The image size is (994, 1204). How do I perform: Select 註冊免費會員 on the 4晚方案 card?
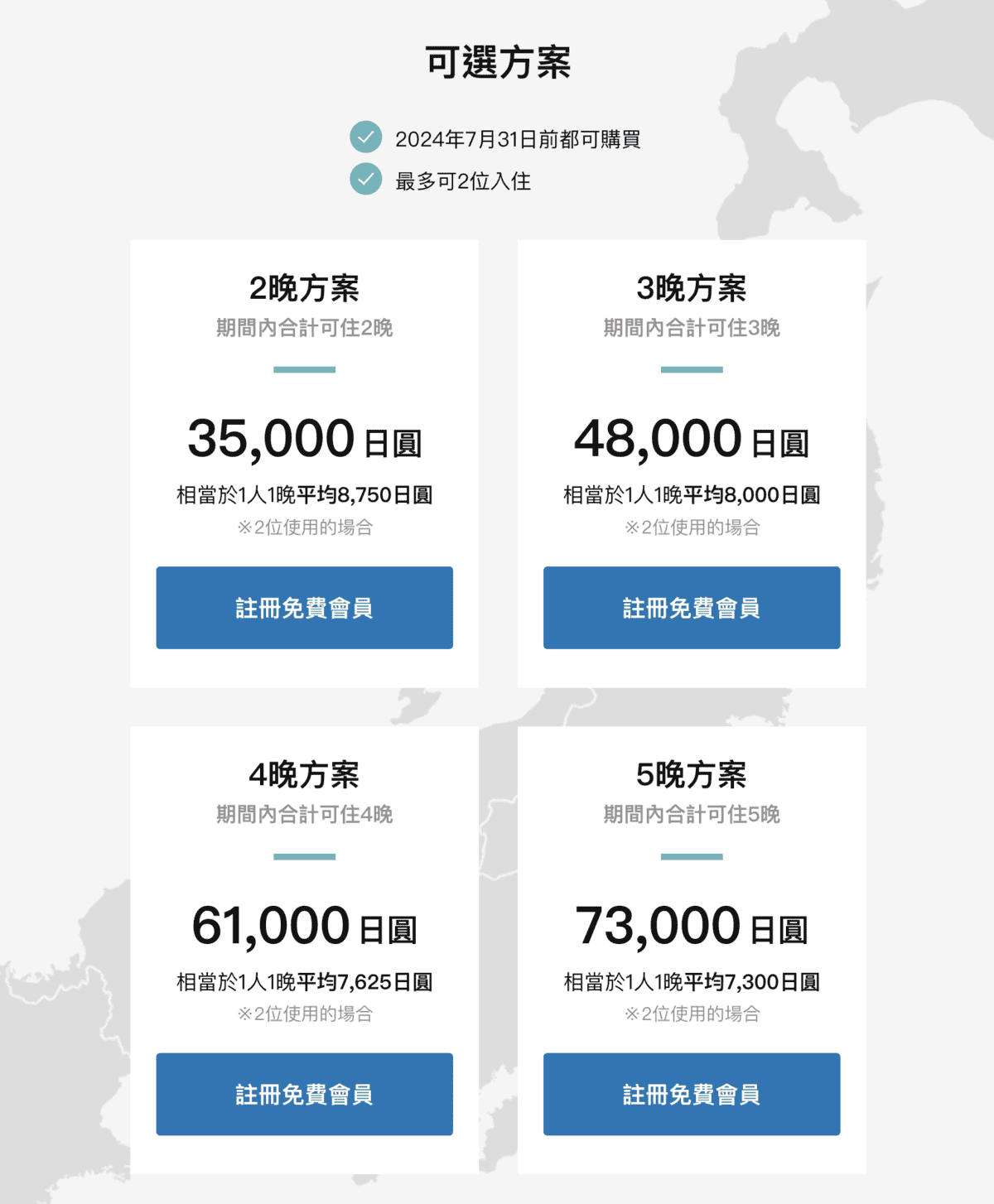(304, 1094)
